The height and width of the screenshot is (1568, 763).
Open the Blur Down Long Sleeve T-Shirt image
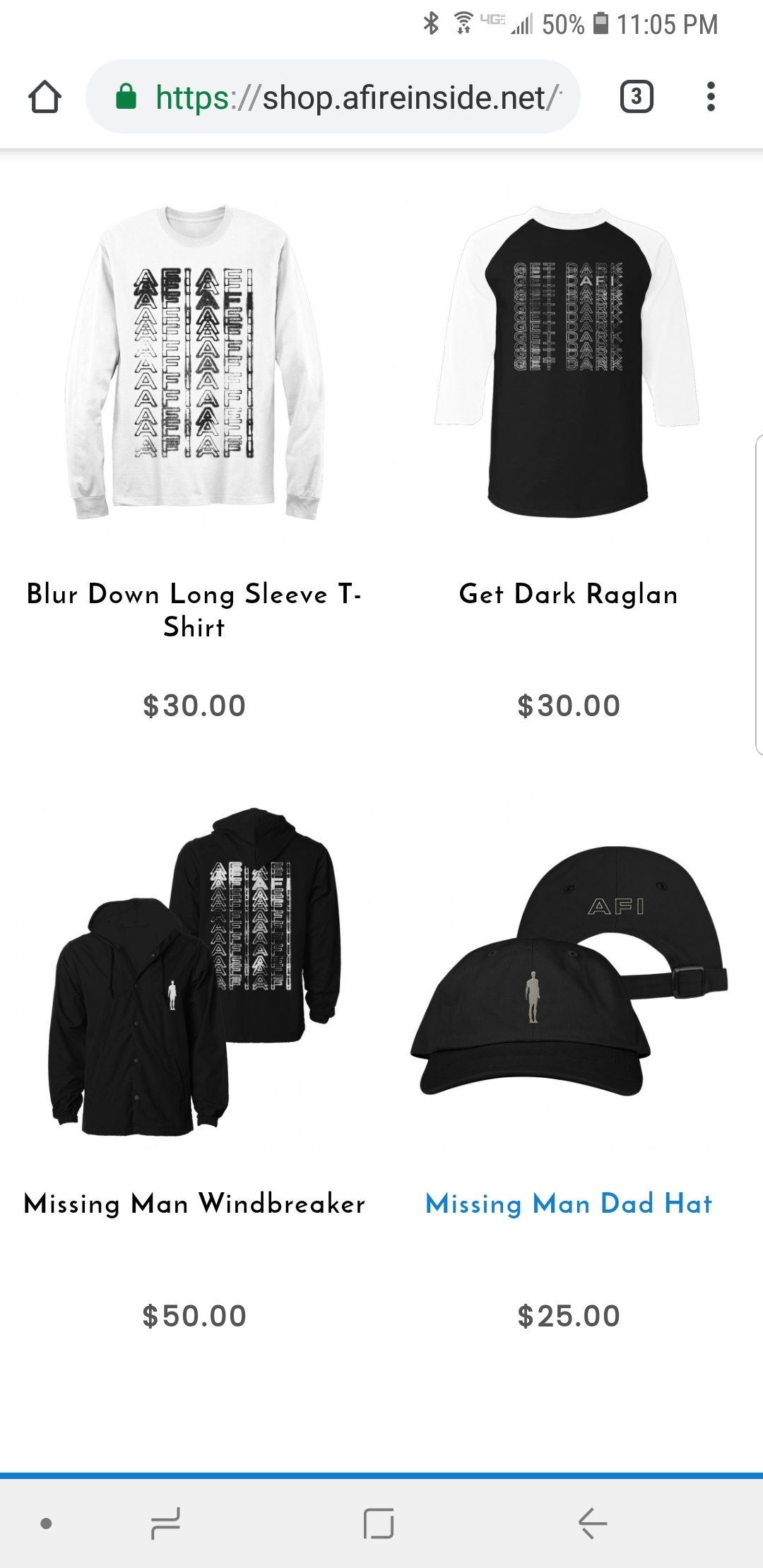coord(194,362)
